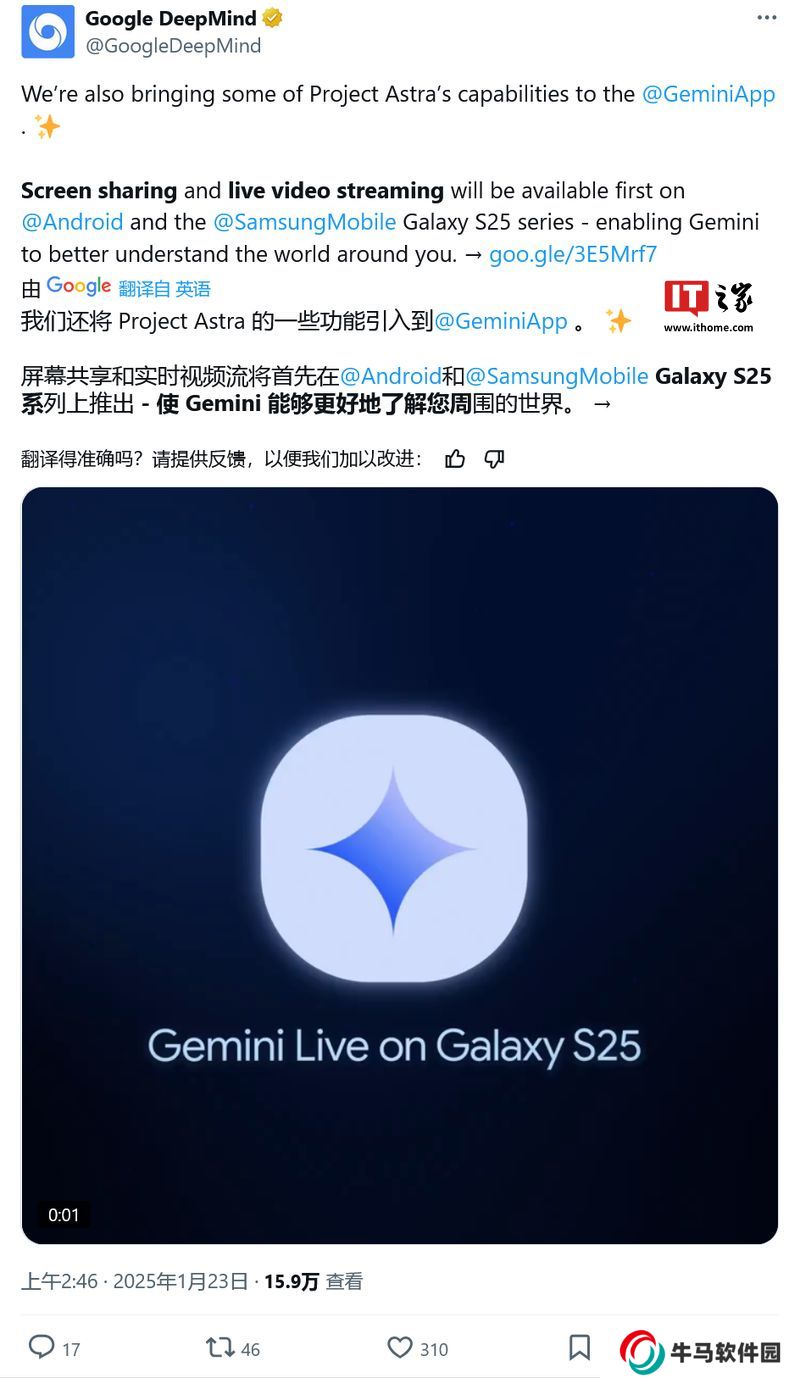Bookmark this post
The height and width of the screenshot is (1378, 800).
(579, 1348)
